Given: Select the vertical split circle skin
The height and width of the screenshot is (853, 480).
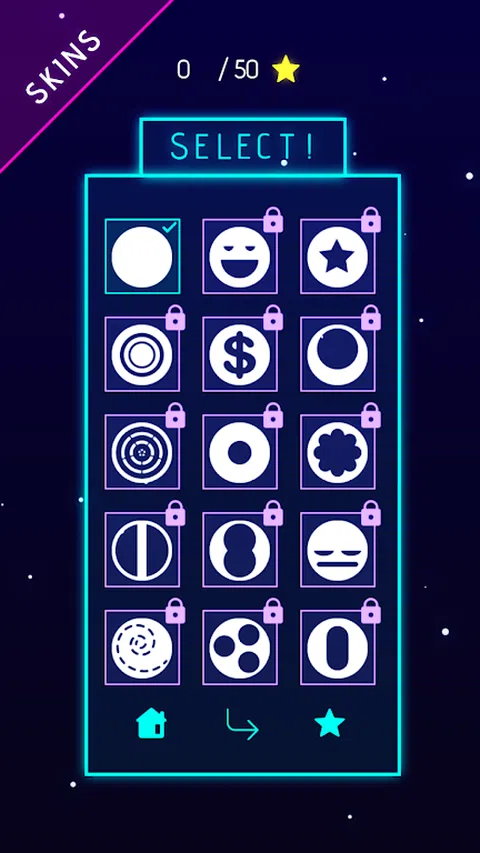Looking at the screenshot, I should point(142,550).
